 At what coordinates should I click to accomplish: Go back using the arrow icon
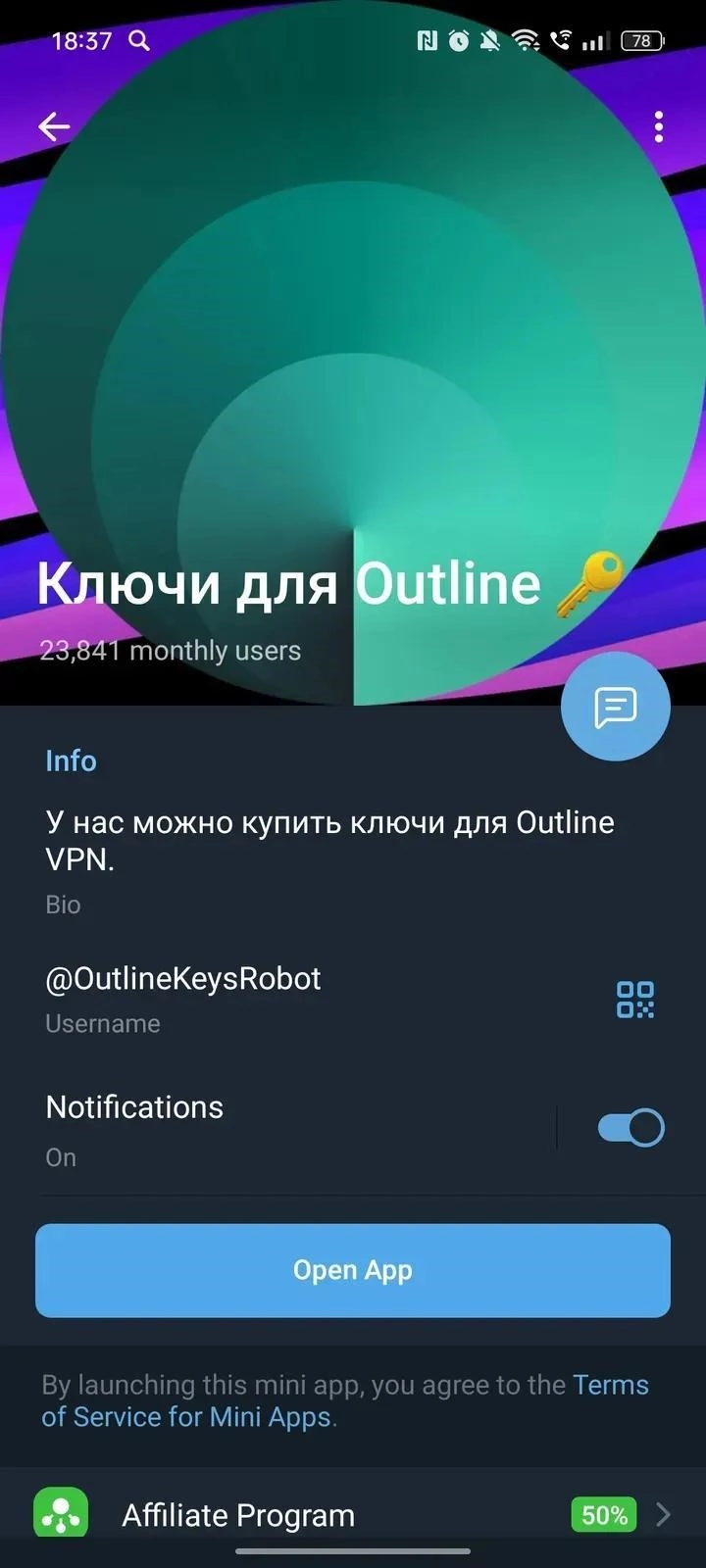point(54,126)
